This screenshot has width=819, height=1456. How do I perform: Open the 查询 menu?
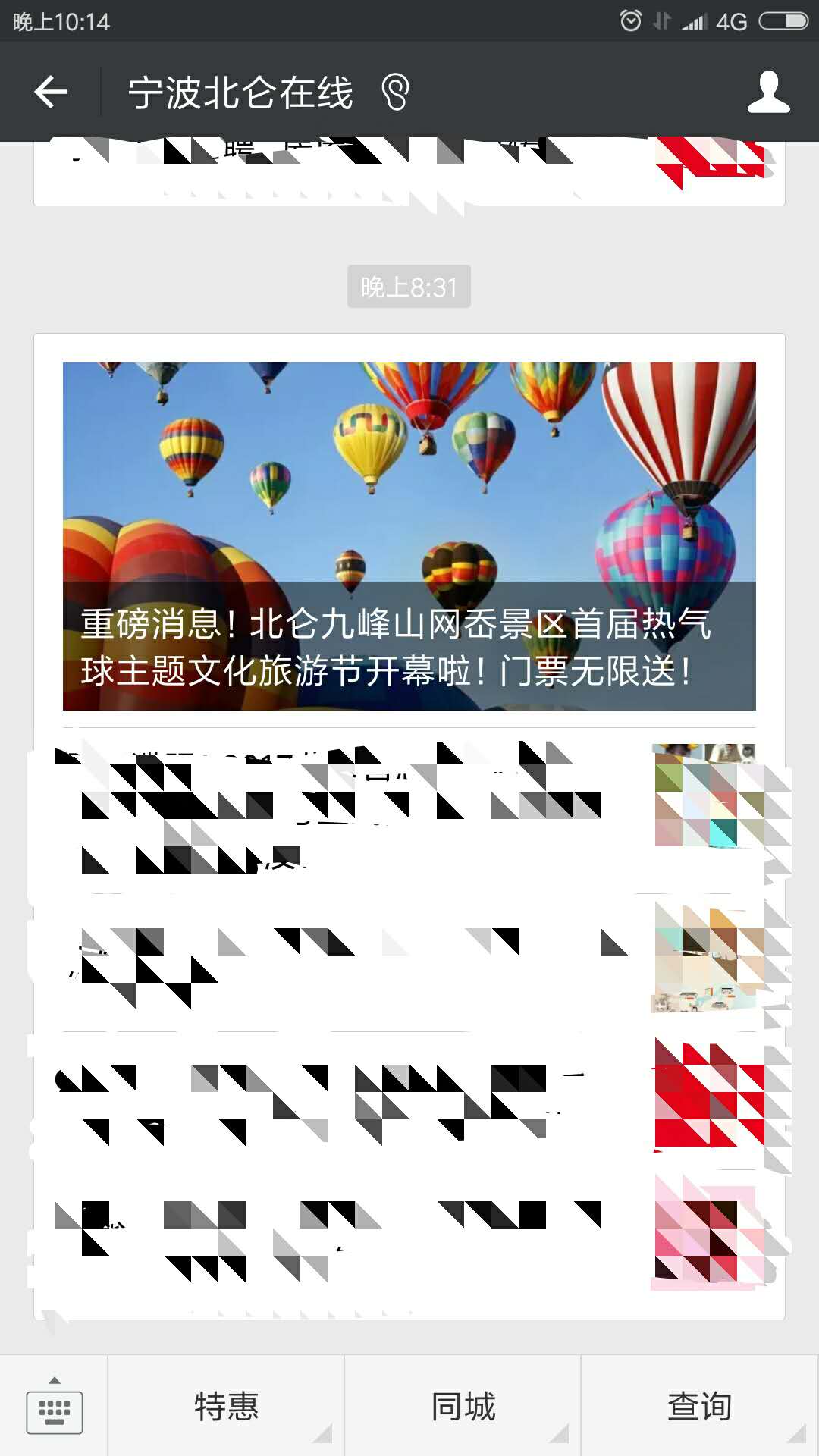[x=699, y=1407]
